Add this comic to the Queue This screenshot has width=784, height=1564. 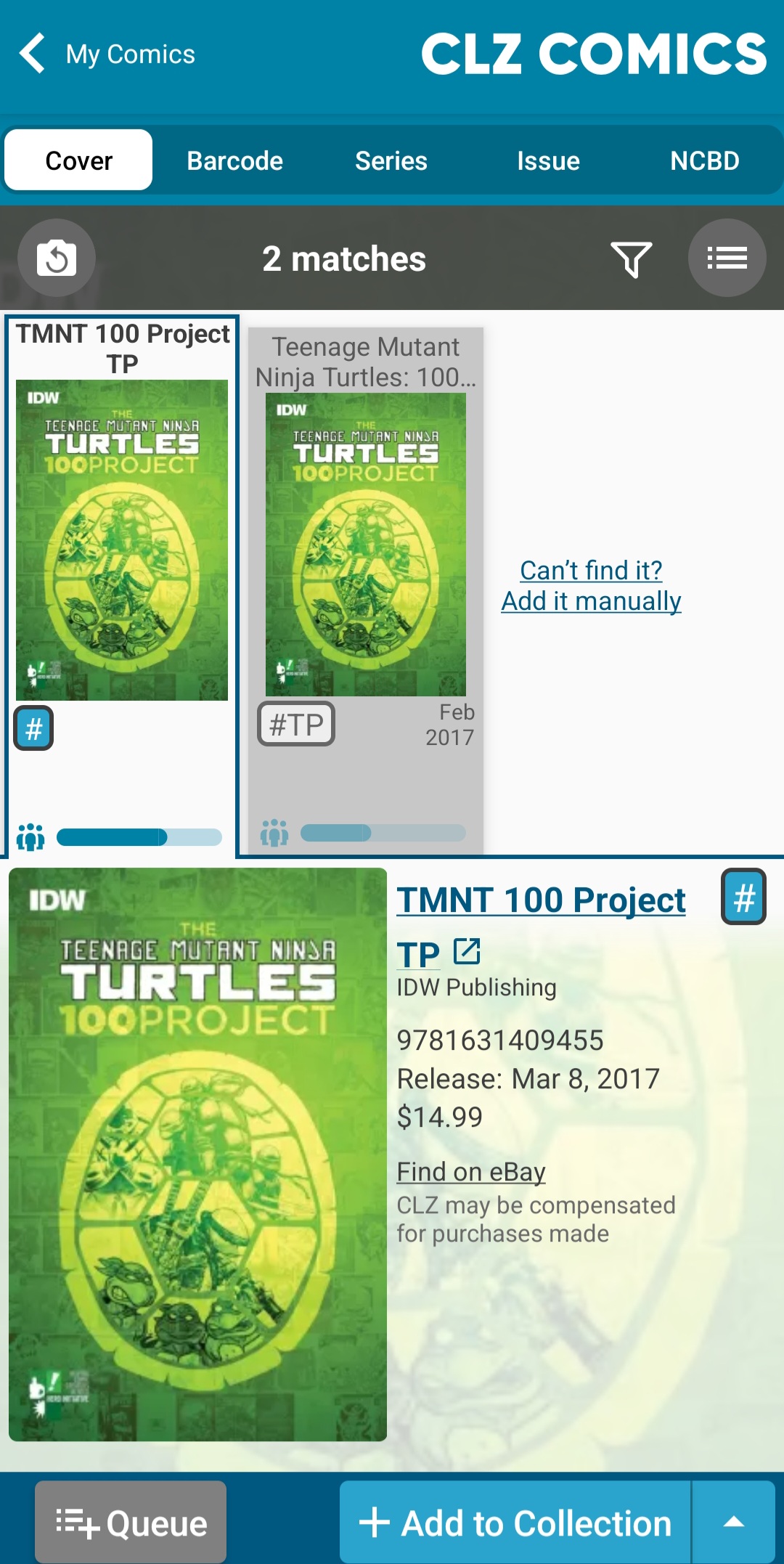(131, 1523)
